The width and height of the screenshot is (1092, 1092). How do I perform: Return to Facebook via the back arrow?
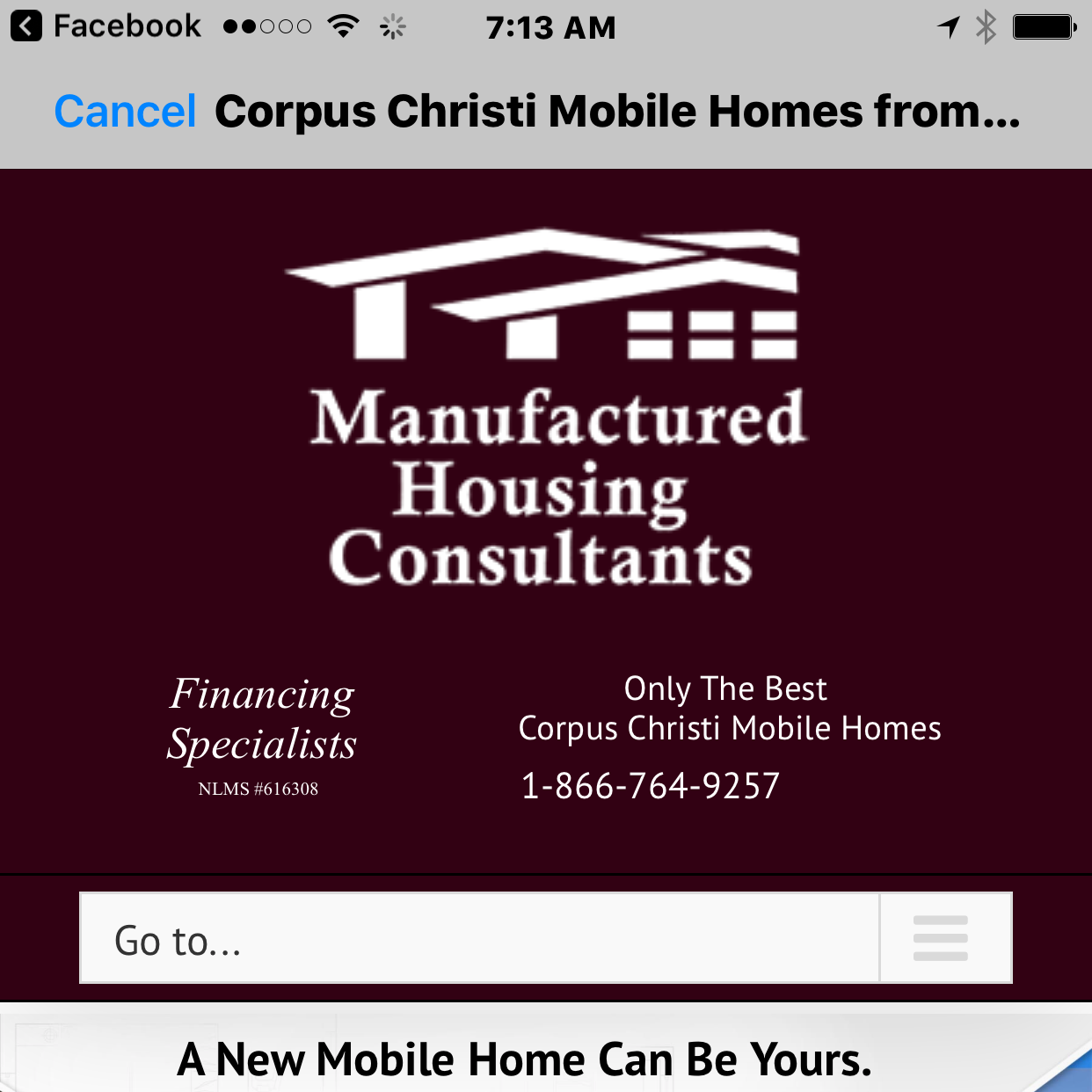coord(26,26)
